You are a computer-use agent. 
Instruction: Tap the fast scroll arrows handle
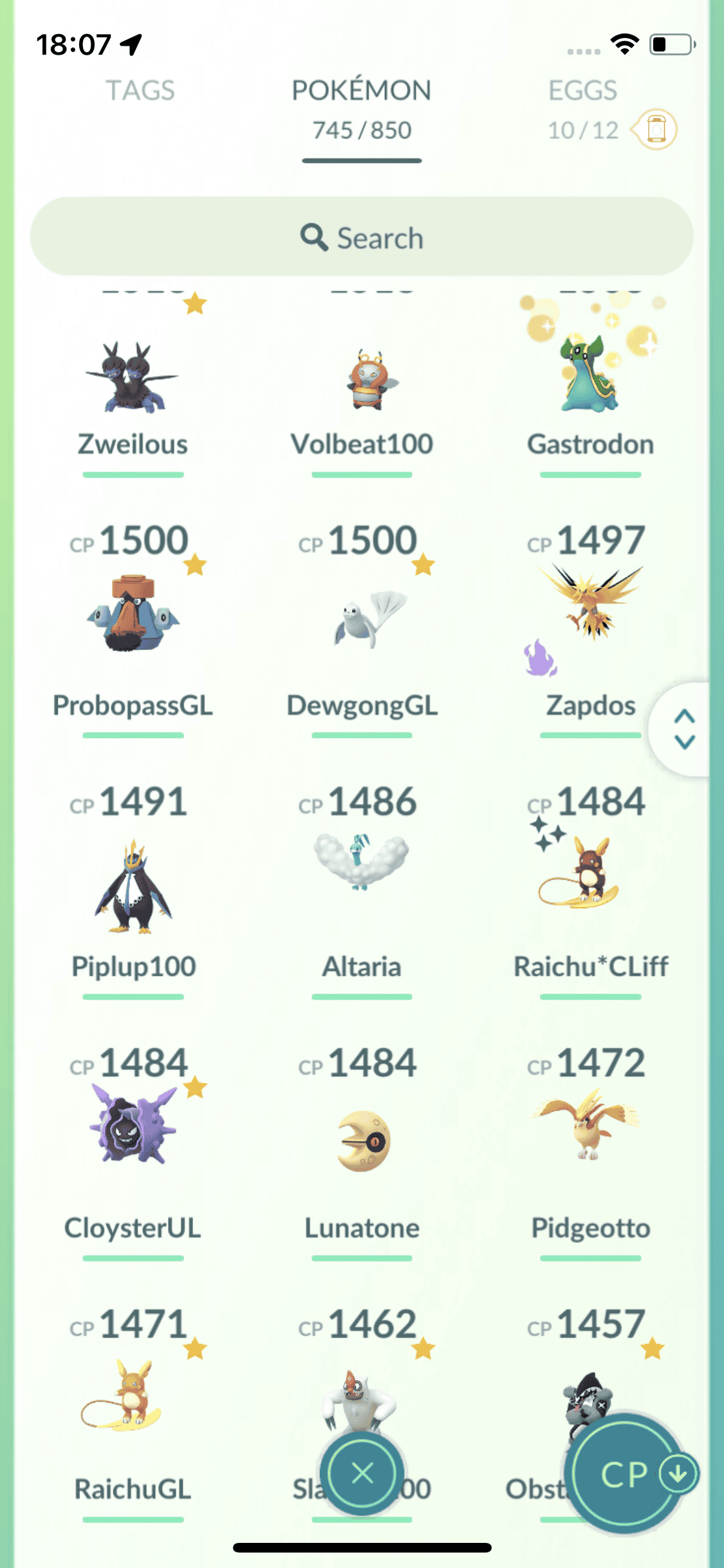click(684, 729)
